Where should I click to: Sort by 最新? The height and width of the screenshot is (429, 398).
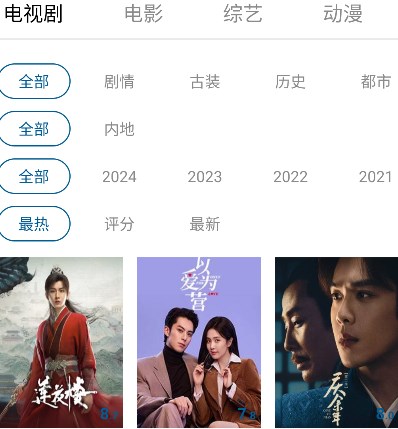pyautogui.click(x=205, y=224)
